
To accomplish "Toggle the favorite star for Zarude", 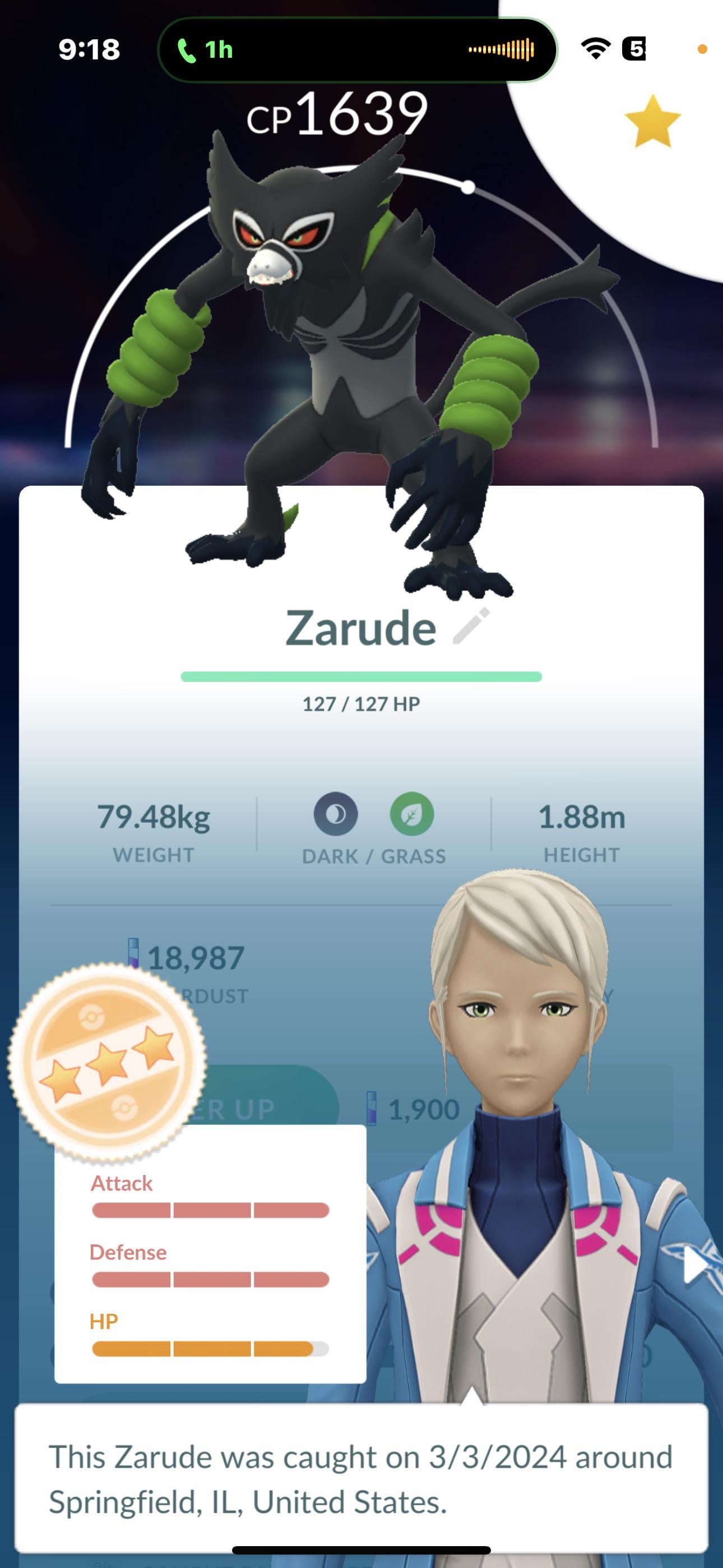I will click(652, 122).
